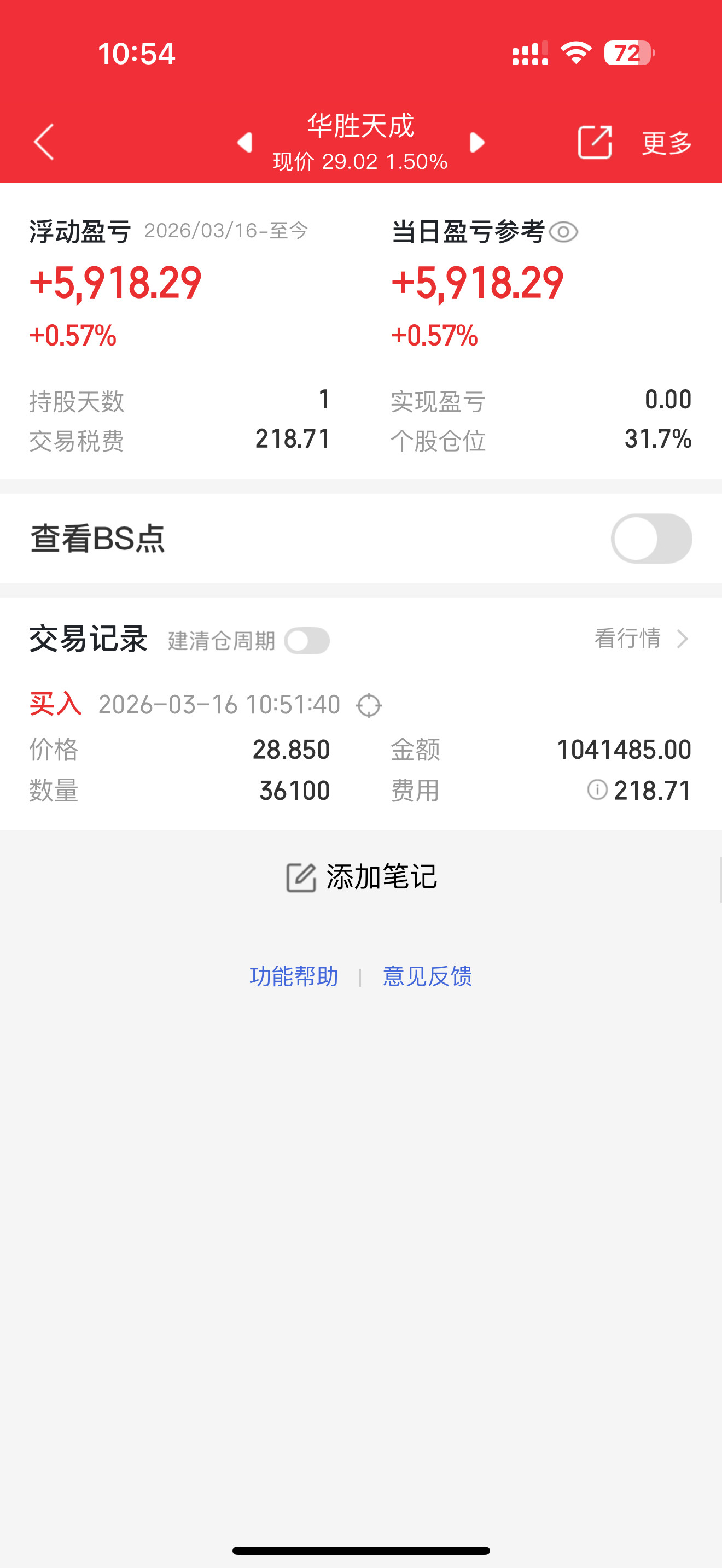Open 看行情 via its chevron arrow

pos(684,639)
